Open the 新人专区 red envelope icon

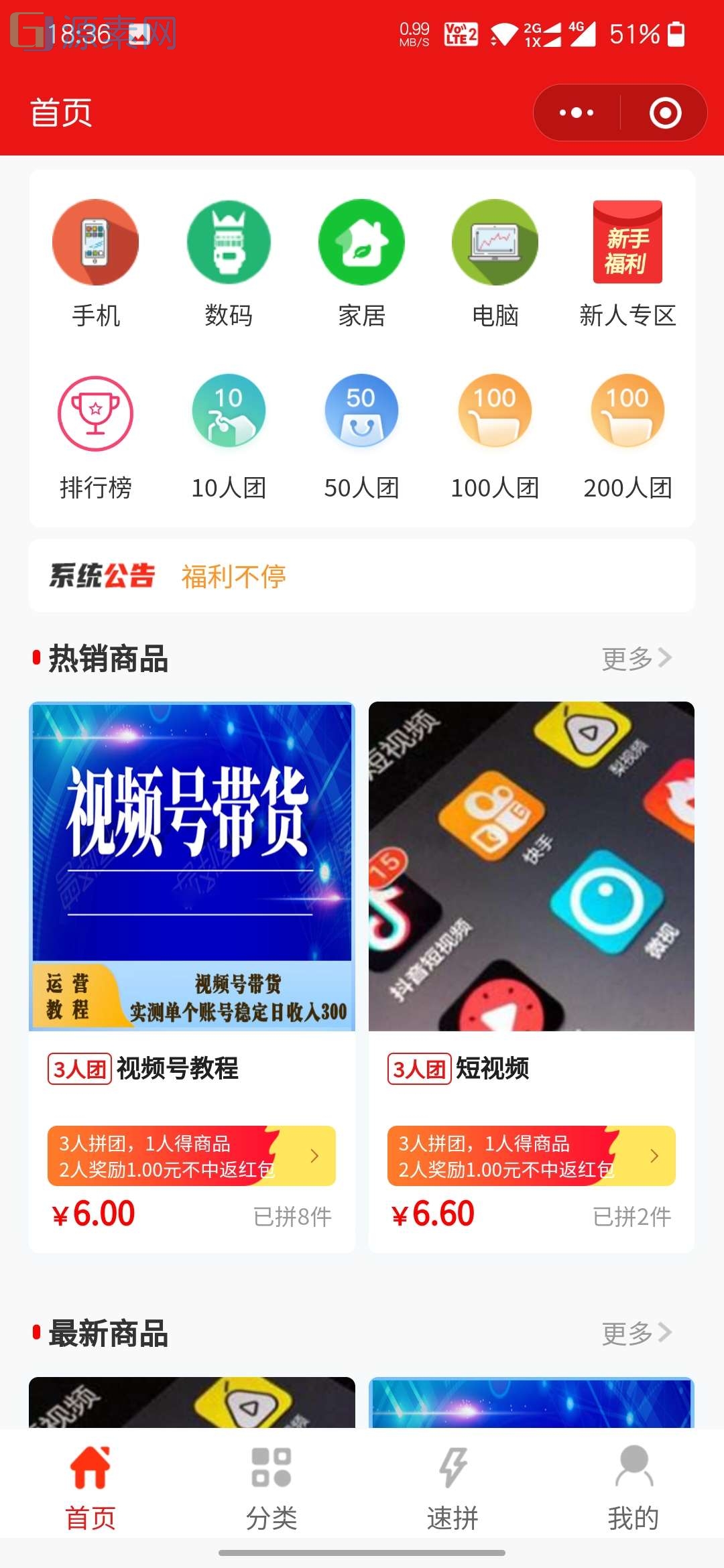point(627,243)
